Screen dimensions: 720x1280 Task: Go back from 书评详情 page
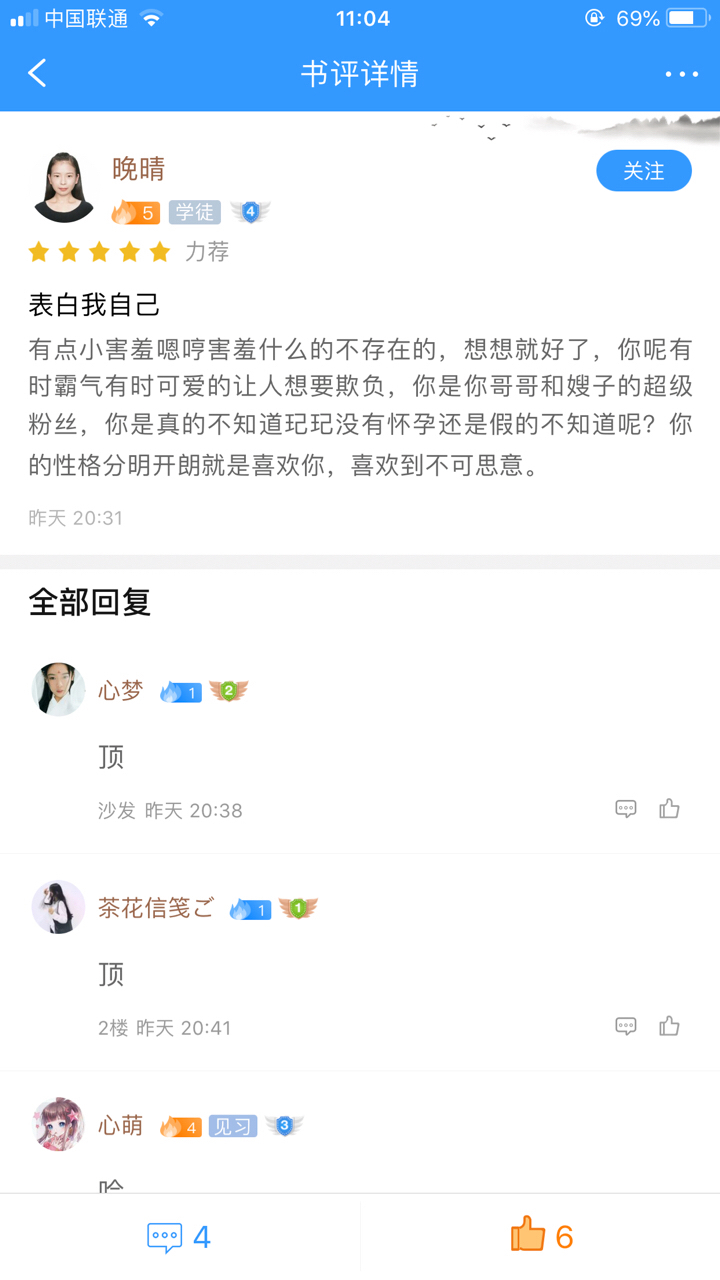[37, 73]
